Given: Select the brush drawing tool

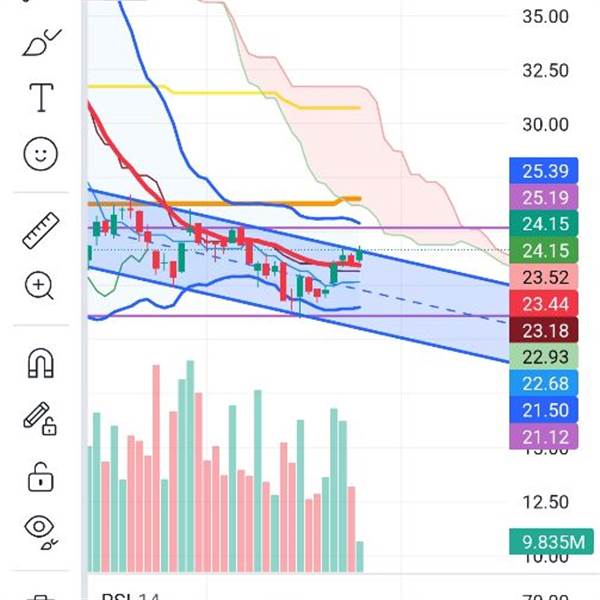Looking at the screenshot, I should click(40, 42).
